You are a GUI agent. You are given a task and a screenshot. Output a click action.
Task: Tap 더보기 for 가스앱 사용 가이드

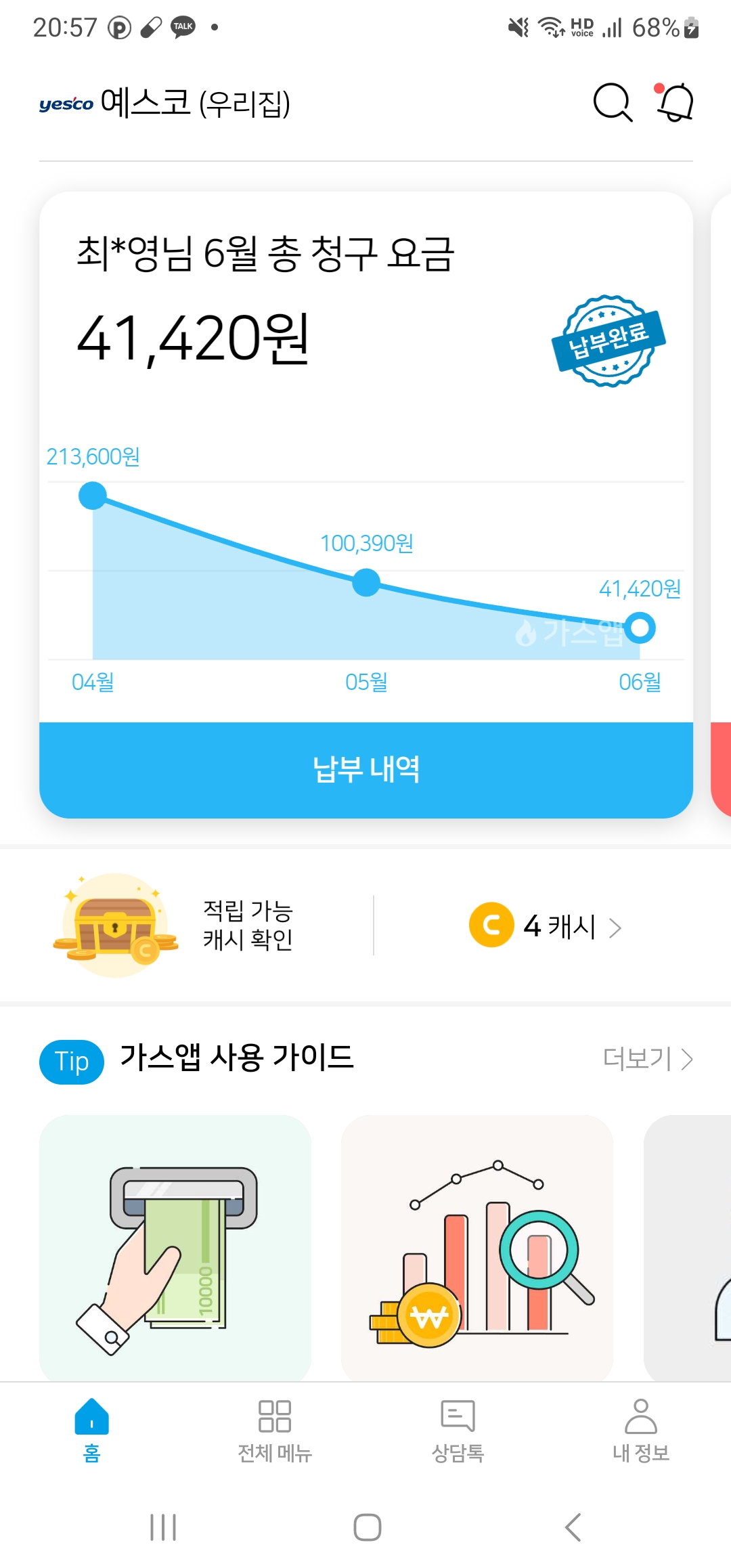pyautogui.click(x=647, y=1059)
